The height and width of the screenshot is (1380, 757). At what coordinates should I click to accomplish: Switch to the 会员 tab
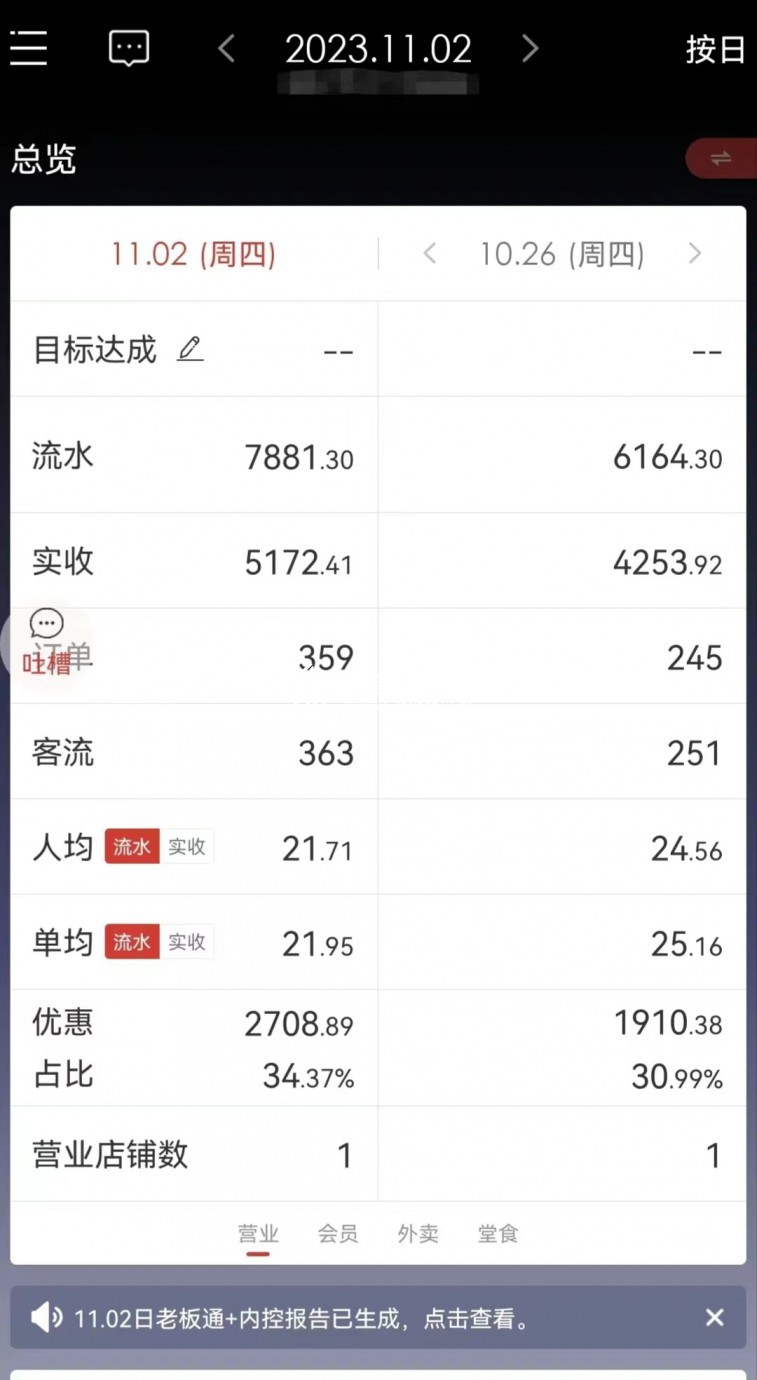[x=338, y=1234]
